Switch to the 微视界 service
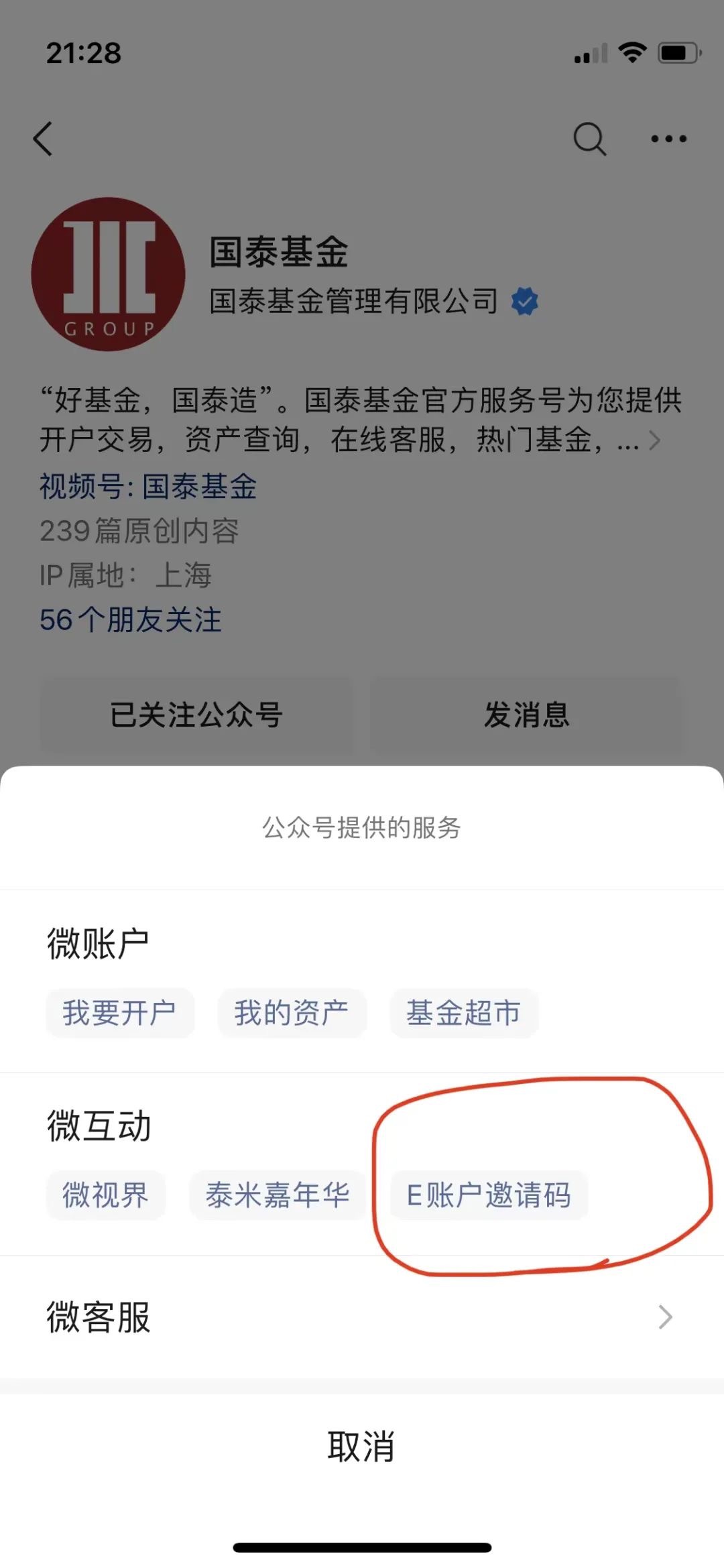 point(105,1195)
